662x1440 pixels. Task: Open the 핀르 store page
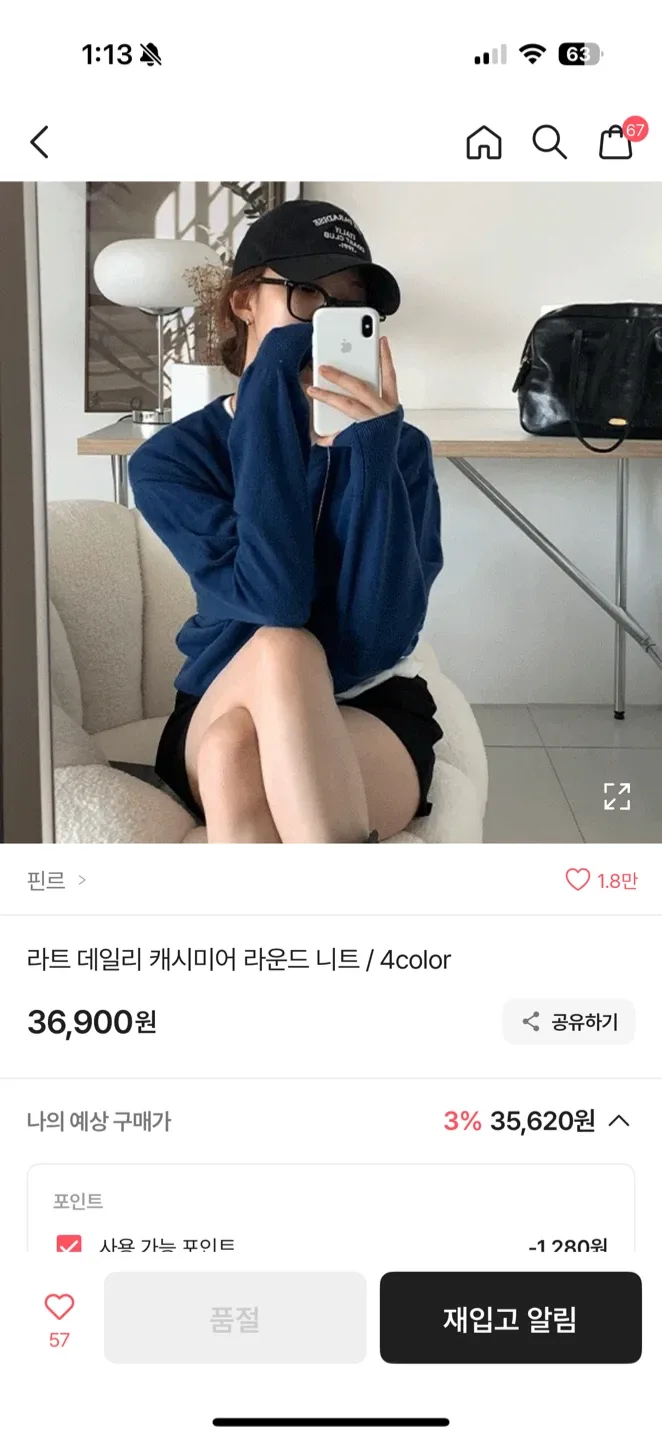(56, 880)
